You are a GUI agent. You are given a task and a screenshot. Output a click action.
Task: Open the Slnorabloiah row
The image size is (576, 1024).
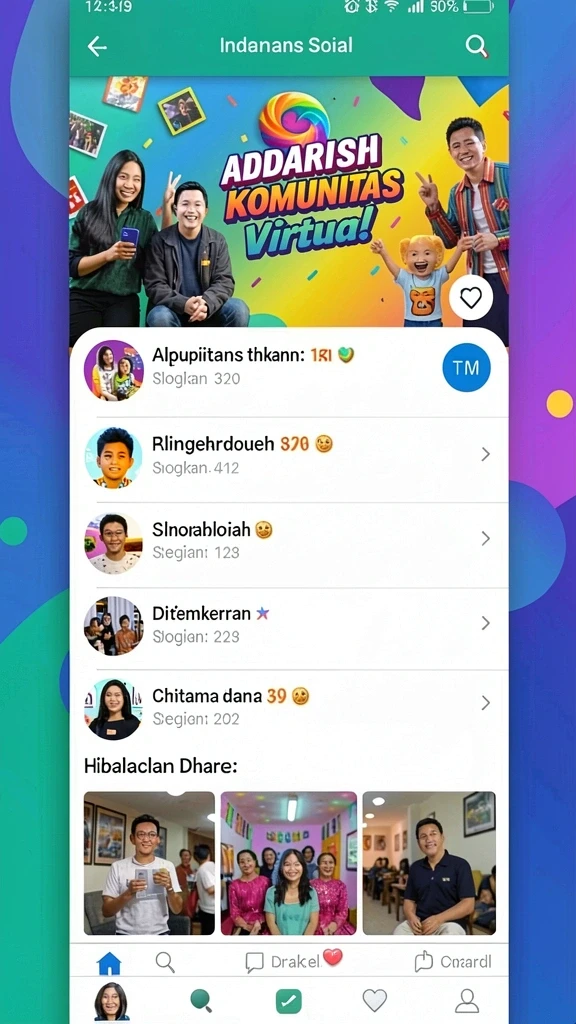coord(289,543)
